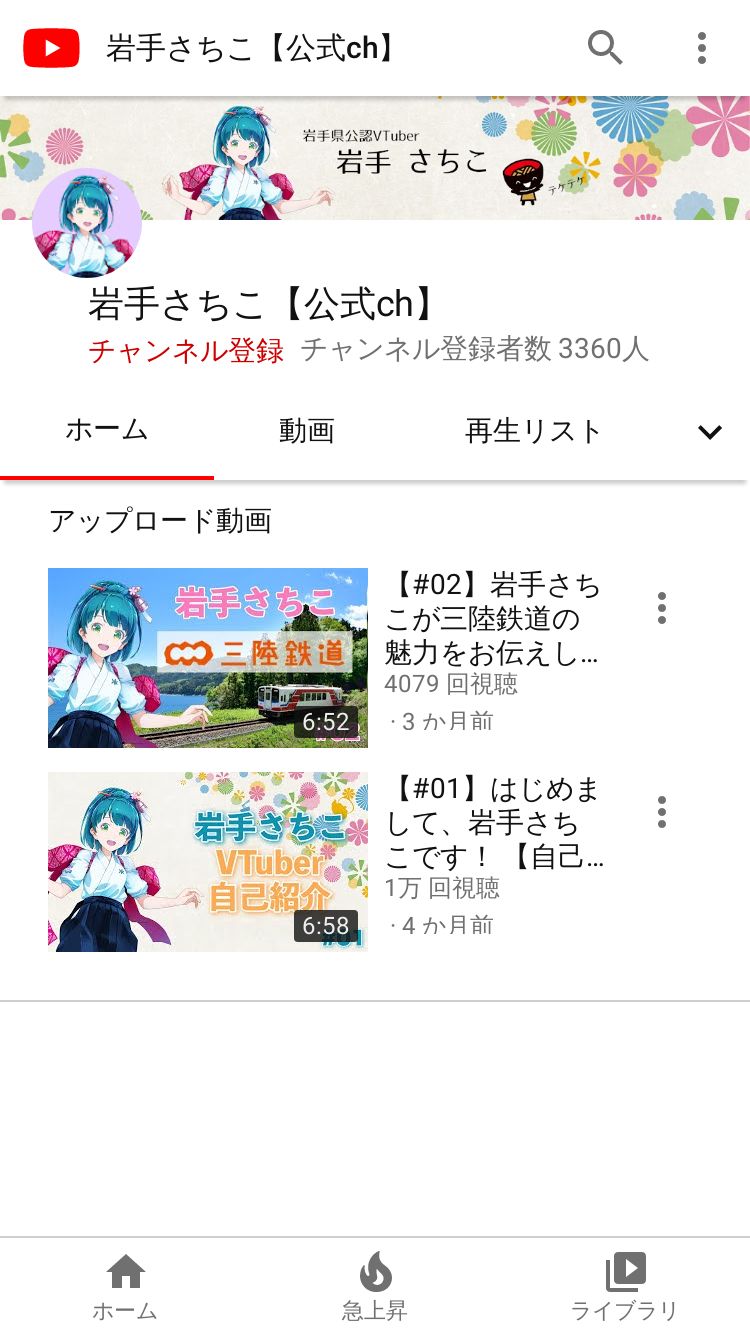This screenshot has height=1334, width=750.
Task: Open the top-bar overflow menu
Action: [702, 47]
